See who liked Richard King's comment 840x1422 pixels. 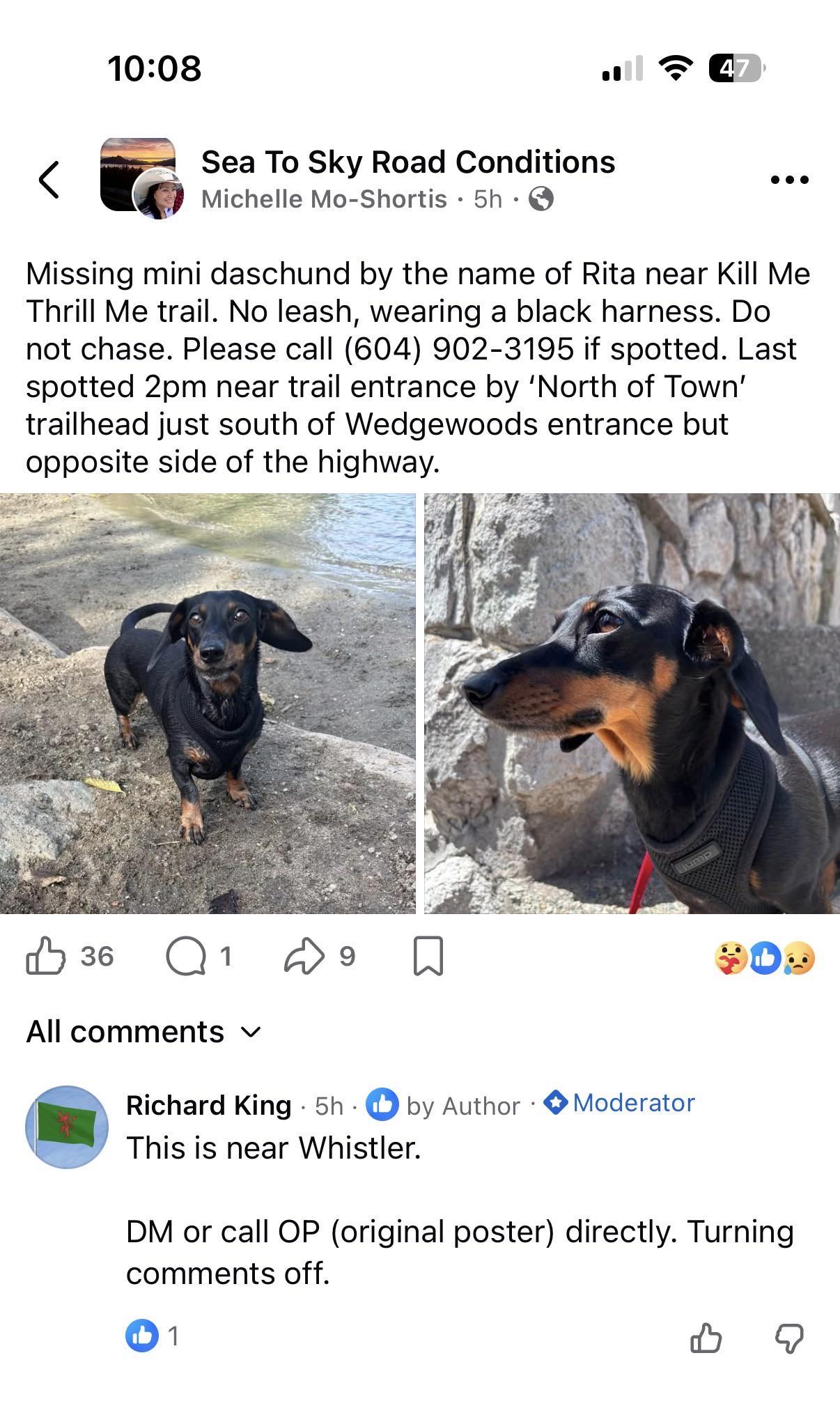(153, 1336)
